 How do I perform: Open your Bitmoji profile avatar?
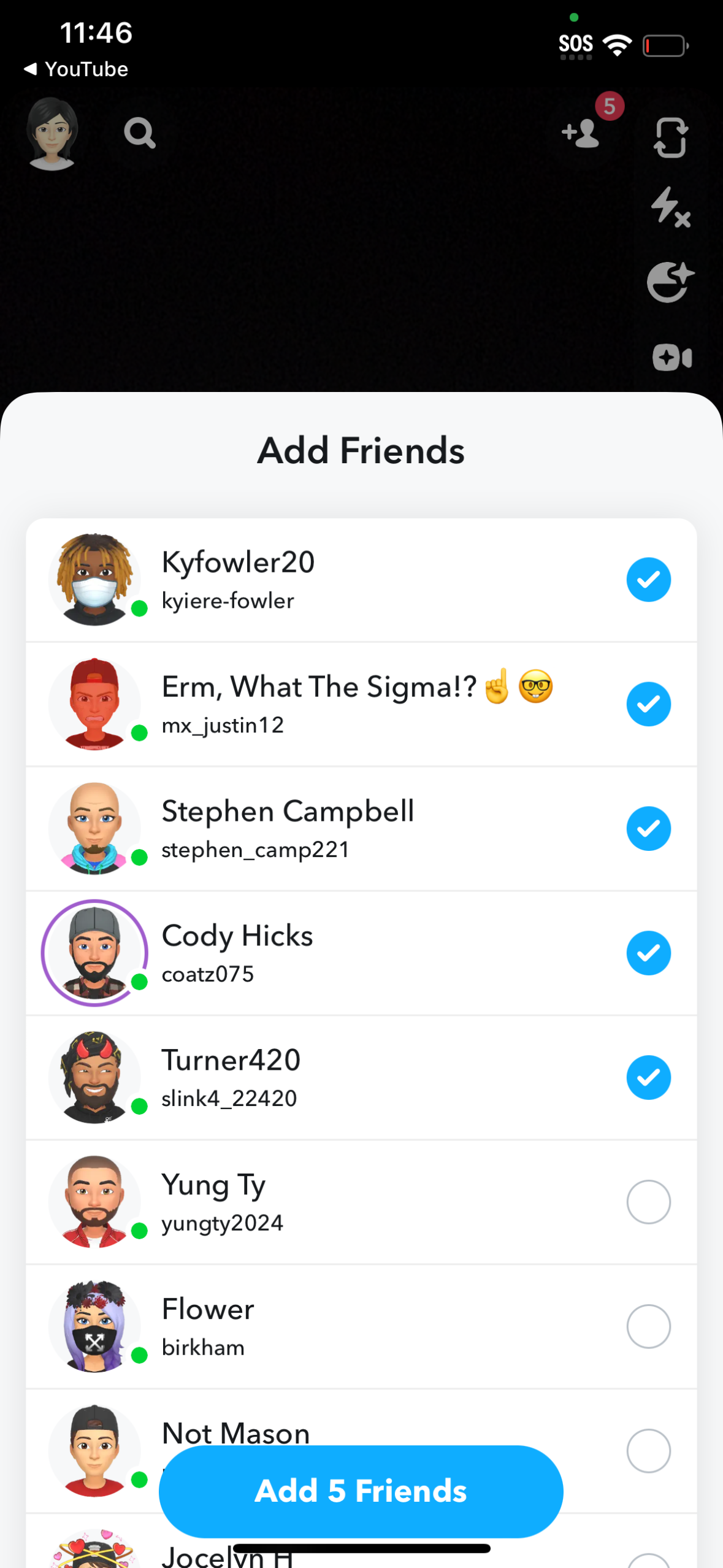pyautogui.click(x=52, y=134)
